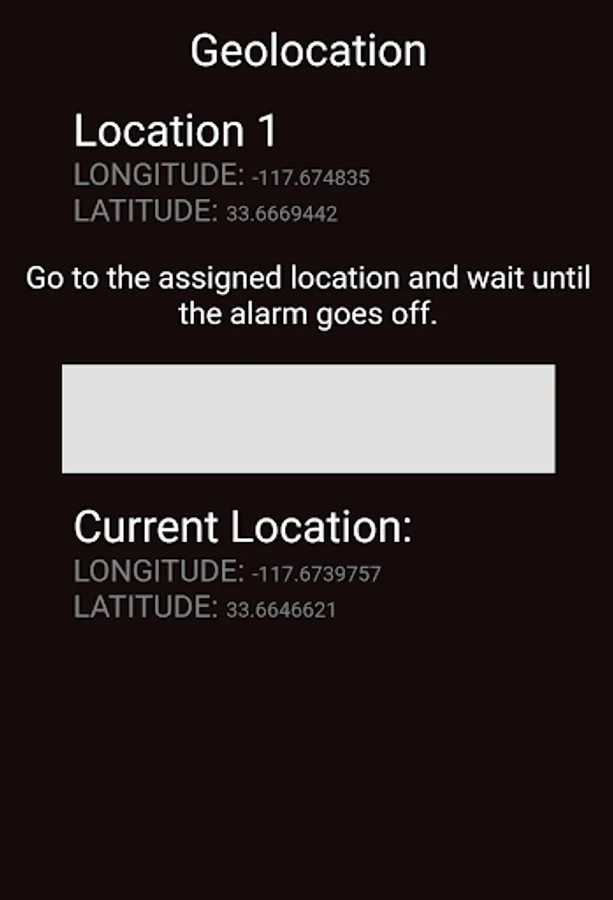613x900 pixels.
Task: Tap the blank light-gray rectangular button
Action: pos(308,418)
